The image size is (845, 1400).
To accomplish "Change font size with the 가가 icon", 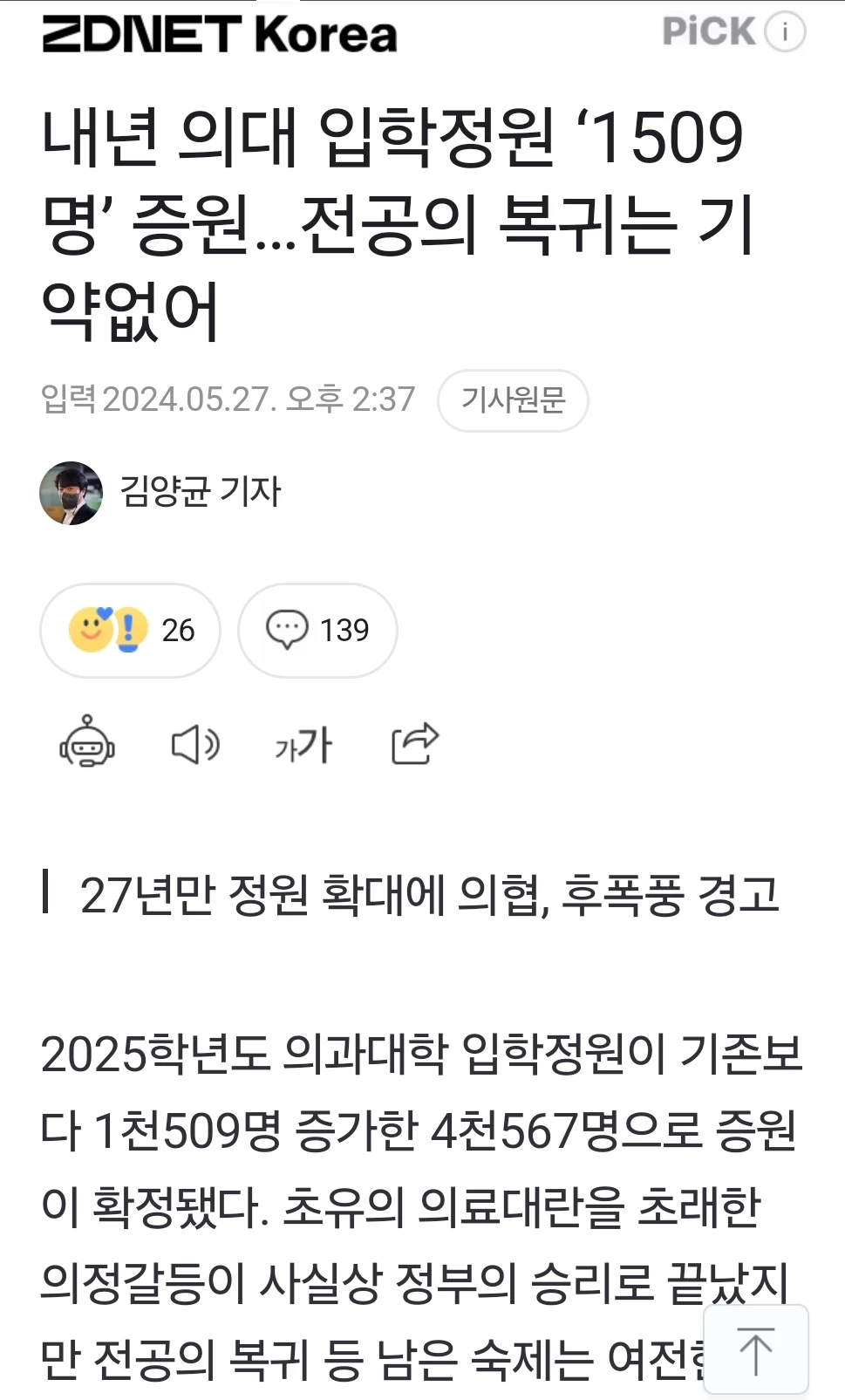I will click(x=303, y=744).
